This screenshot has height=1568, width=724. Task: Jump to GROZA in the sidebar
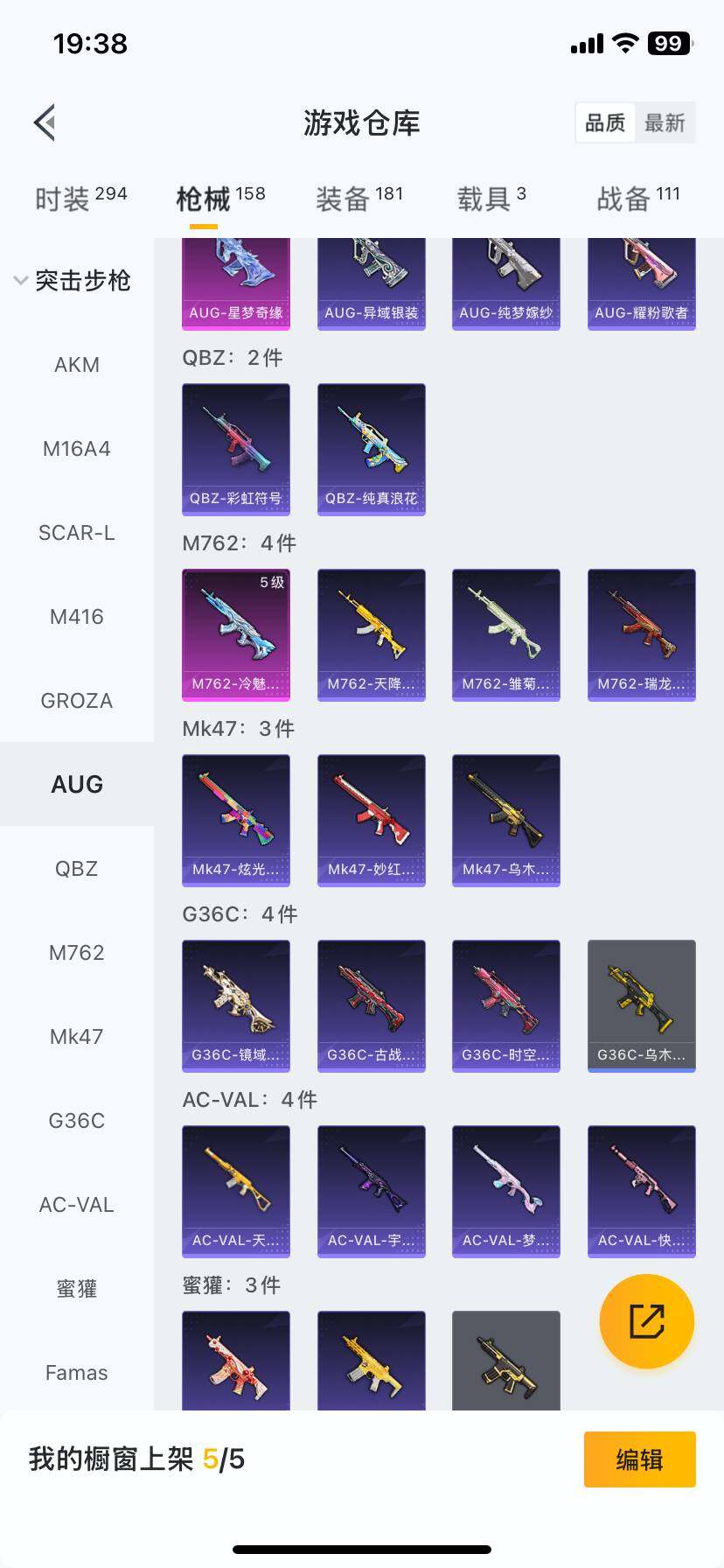pos(77,701)
